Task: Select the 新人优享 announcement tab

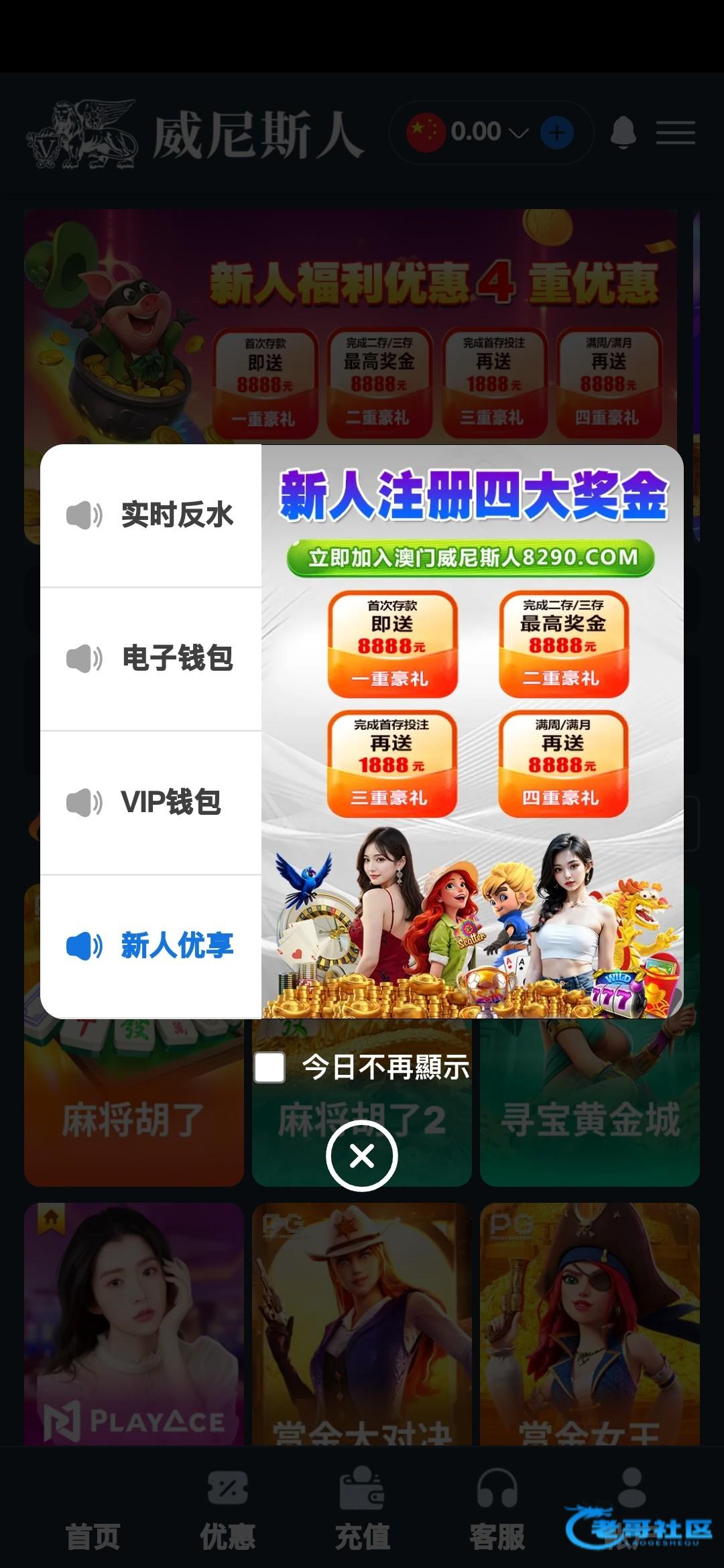Action: click(151, 945)
